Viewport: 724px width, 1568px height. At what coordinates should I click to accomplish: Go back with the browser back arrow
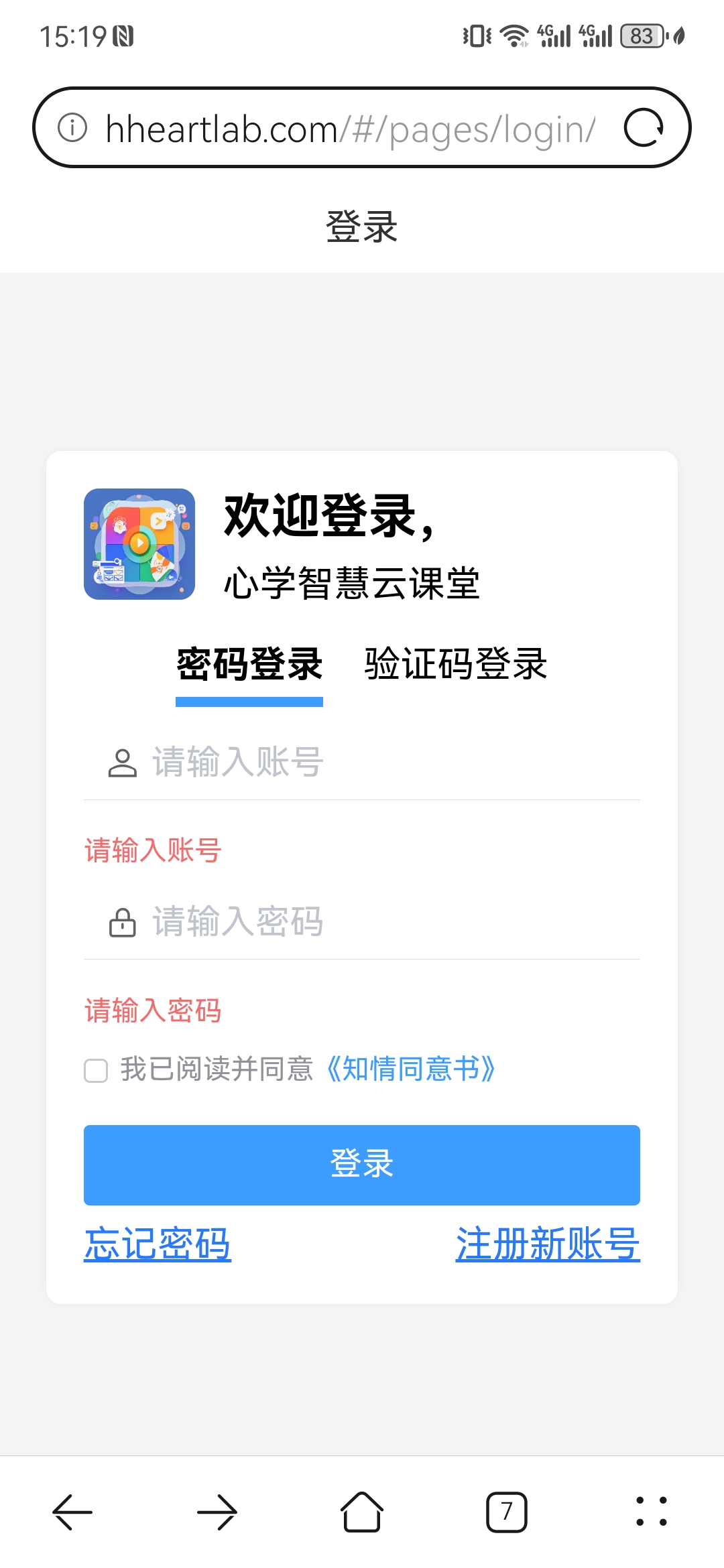pyautogui.click(x=72, y=1512)
